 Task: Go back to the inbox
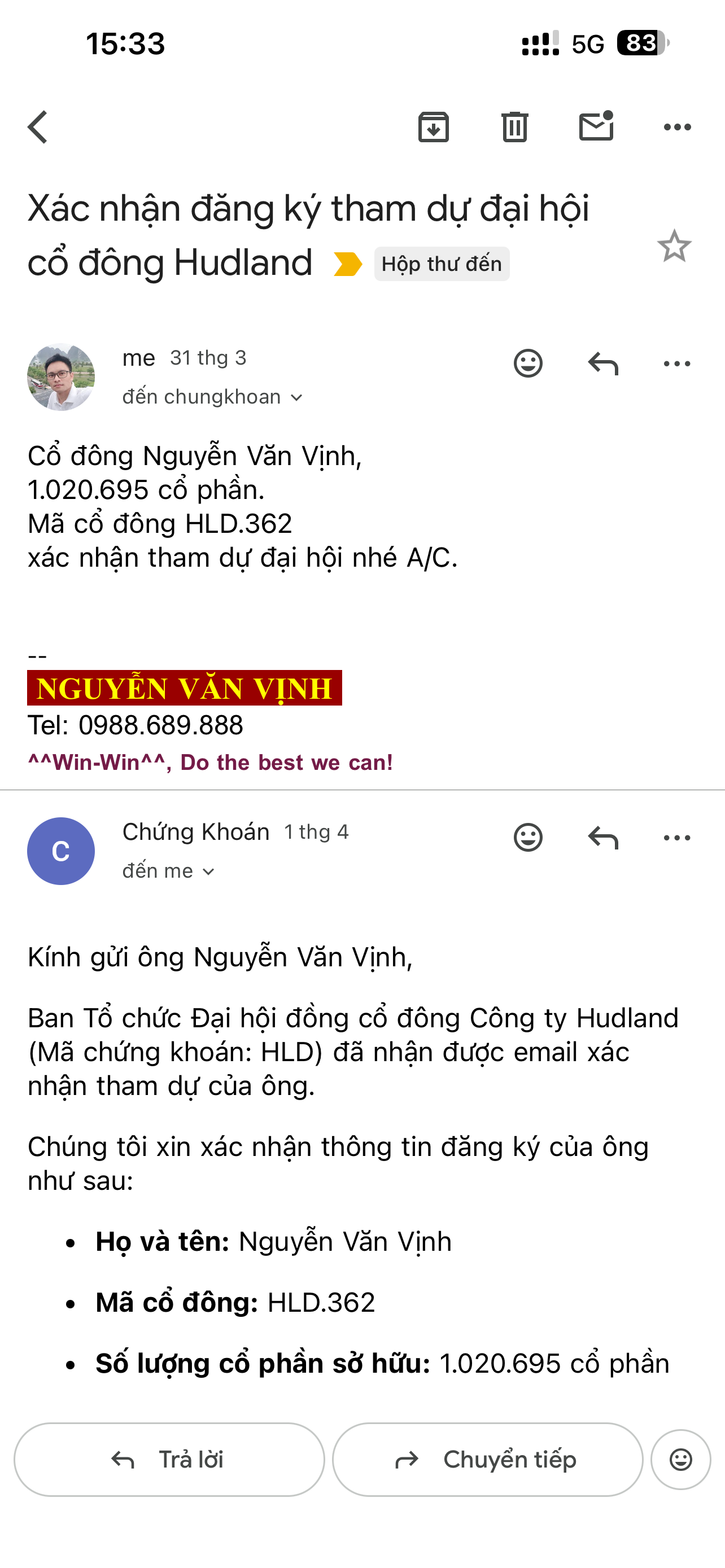pyautogui.click(x=38, y=127)
